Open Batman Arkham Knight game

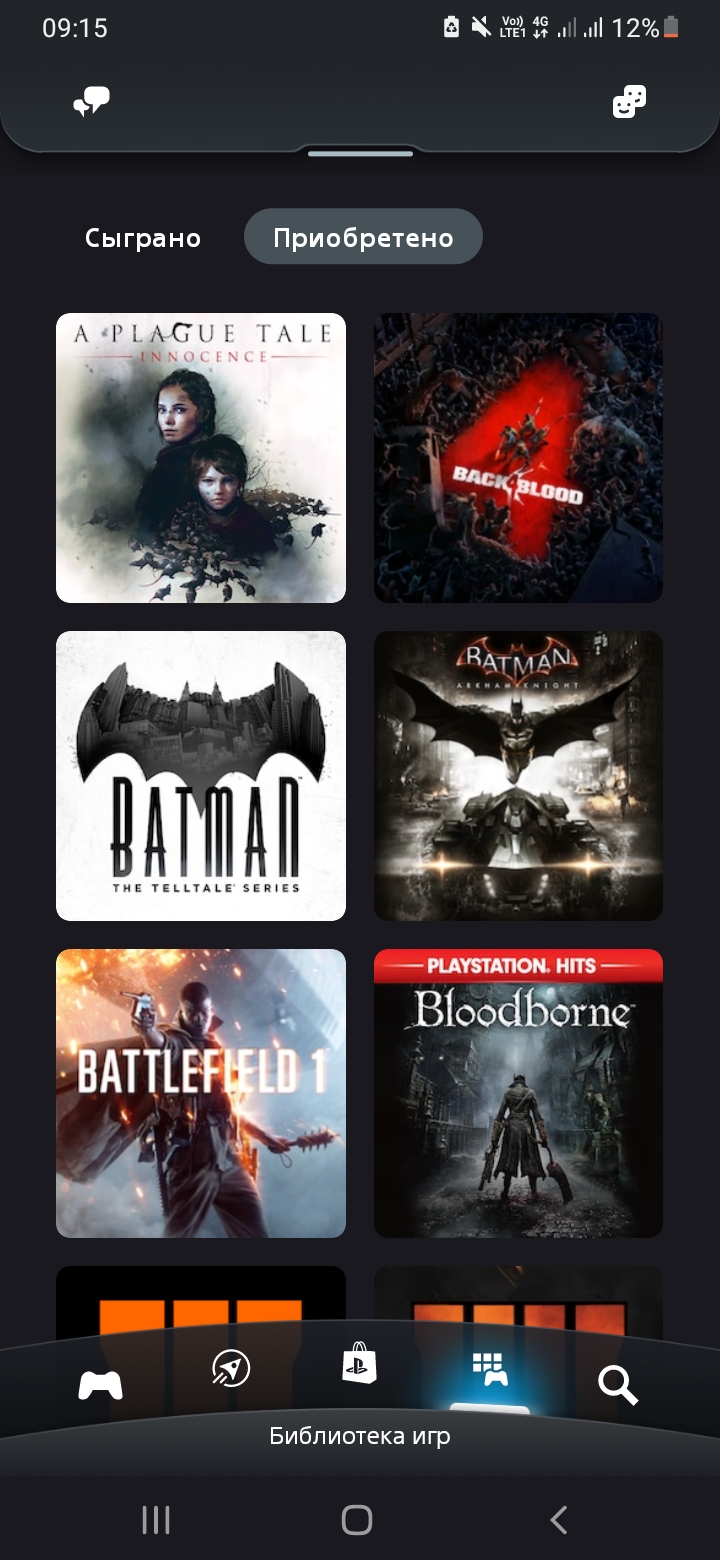518,776
